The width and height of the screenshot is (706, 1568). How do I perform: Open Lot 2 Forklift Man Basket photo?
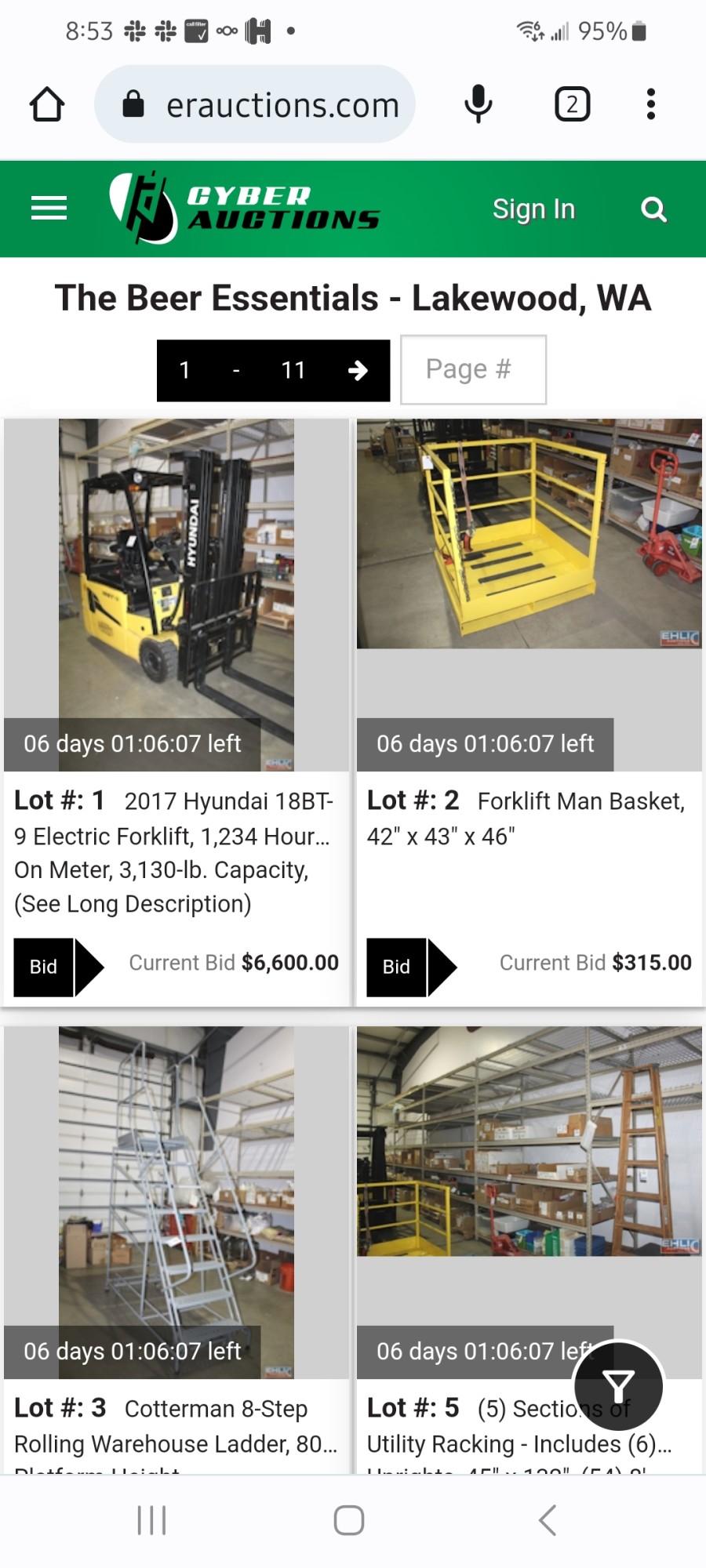point(529,535)
